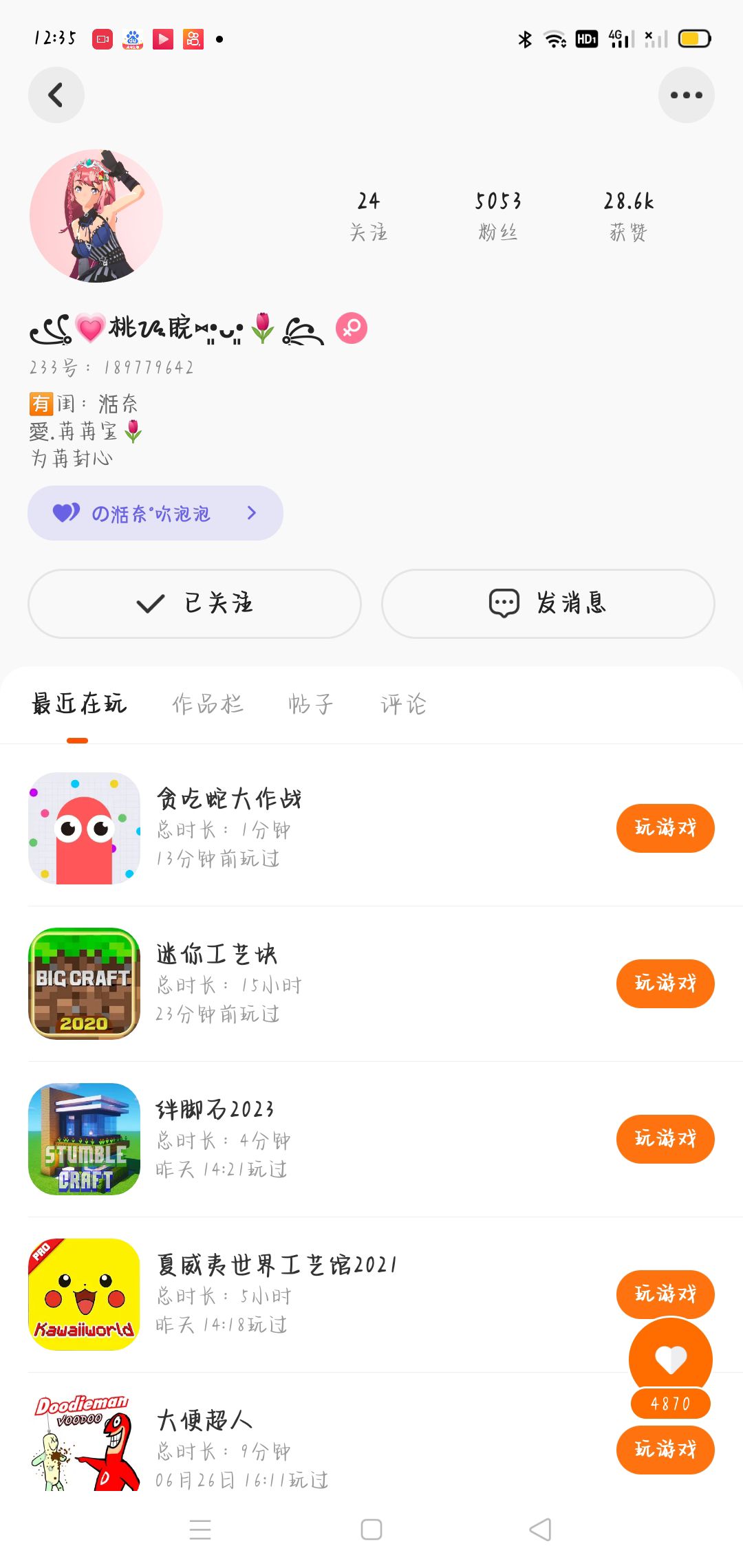The image size is (743, 1568).
Task: Tap 已关注 to unfollow this user
Action: (195, 603)
